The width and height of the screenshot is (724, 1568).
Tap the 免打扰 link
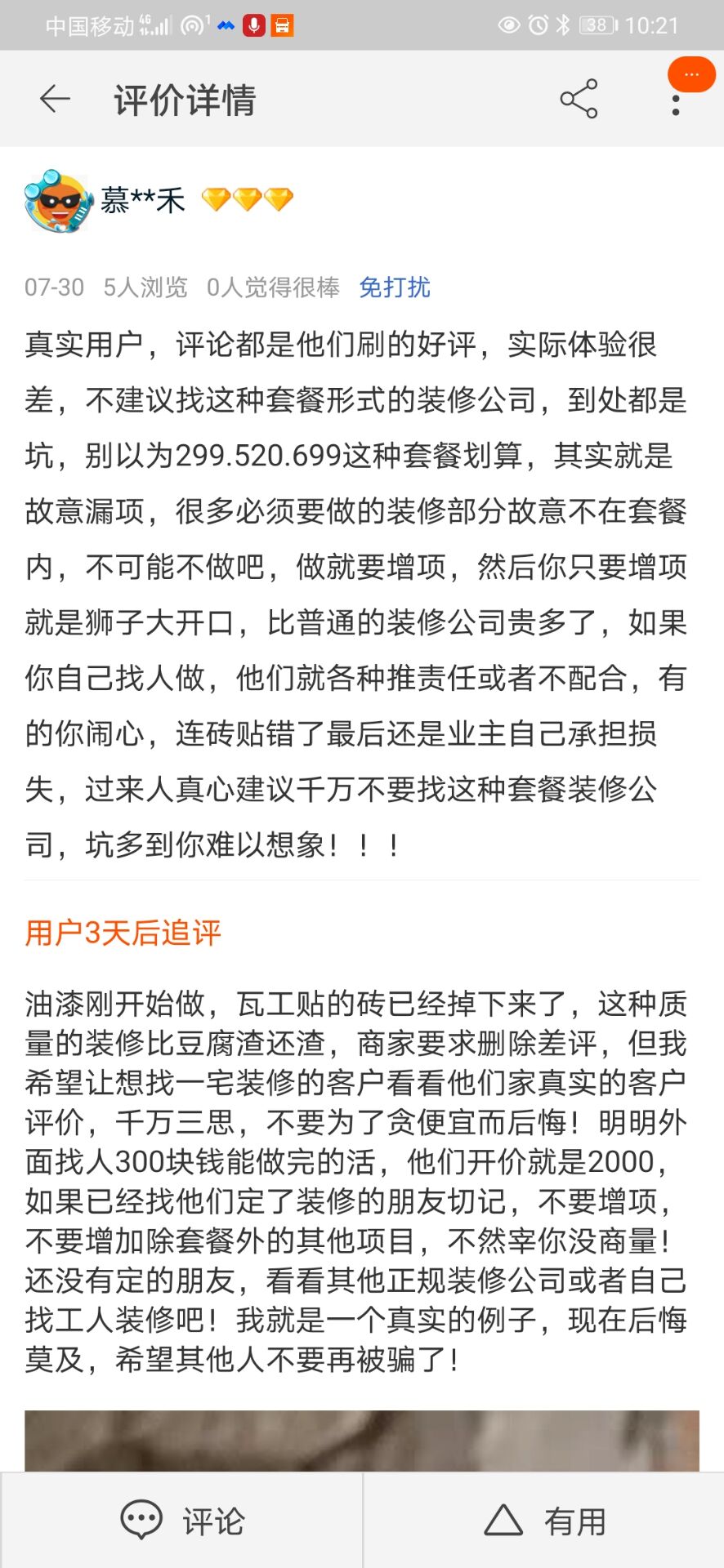pos(394,287)
